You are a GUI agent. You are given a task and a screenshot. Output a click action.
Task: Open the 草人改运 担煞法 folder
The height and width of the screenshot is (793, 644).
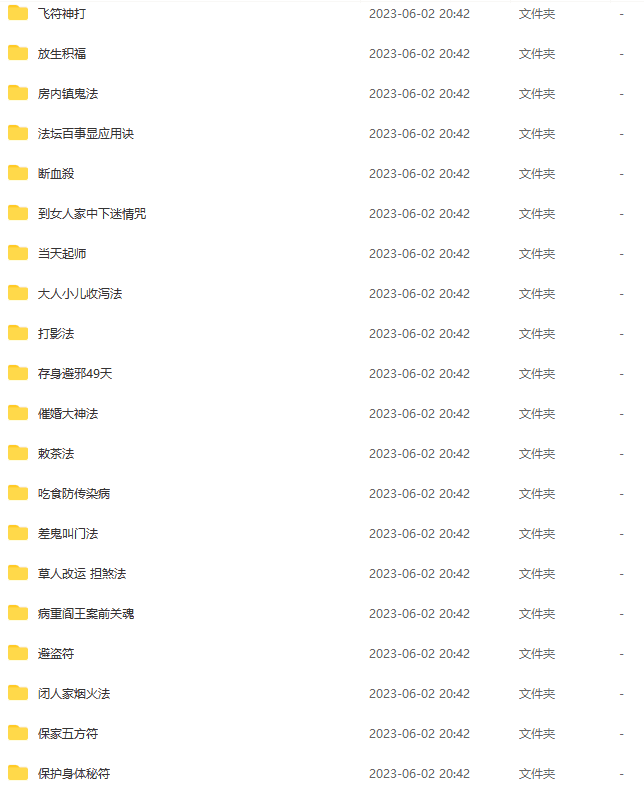click(x=81, y=574)
